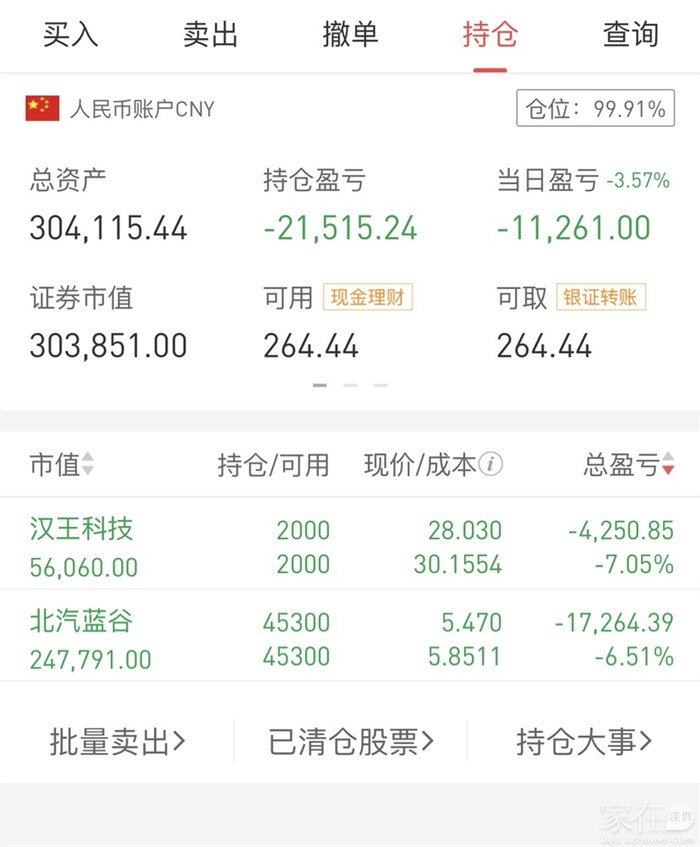Sort holdings by 总盈亏
The width and height of the screenshot is (700, 847).
(x=629, y=465)
